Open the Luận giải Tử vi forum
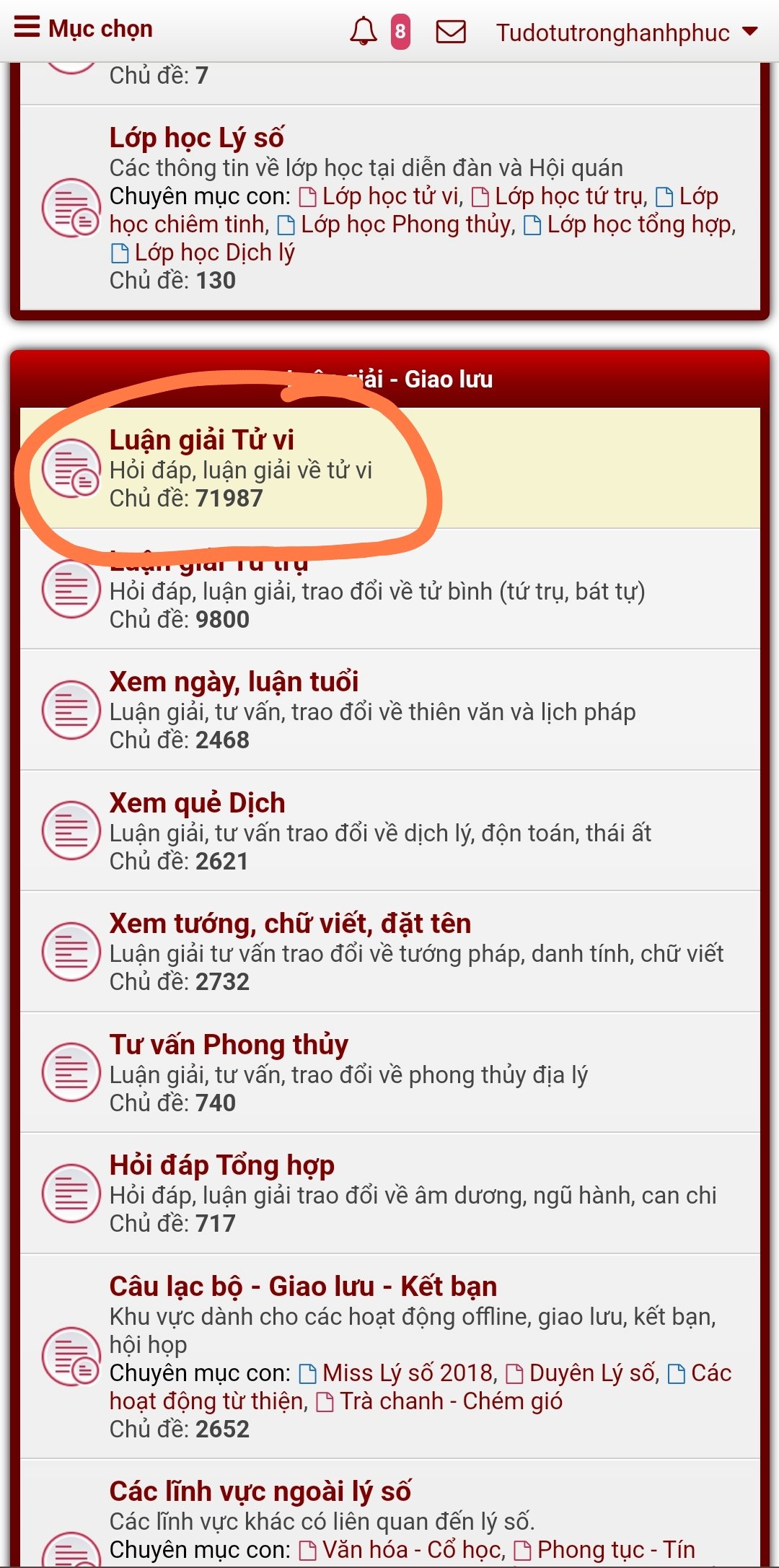This screenshot has width=779, height=1568. tap(201, 440)
